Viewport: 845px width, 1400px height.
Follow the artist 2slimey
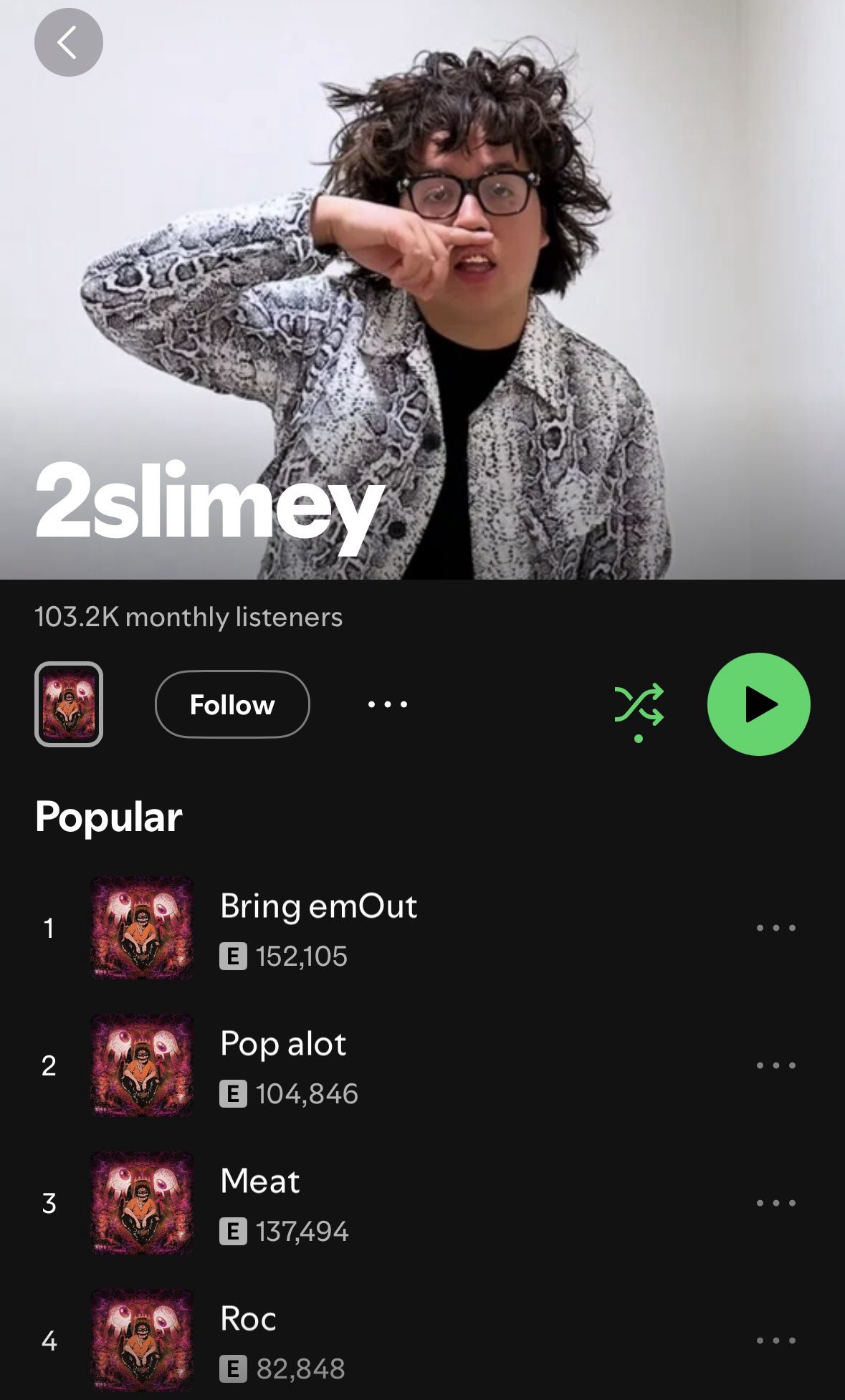tap(232, 704)
